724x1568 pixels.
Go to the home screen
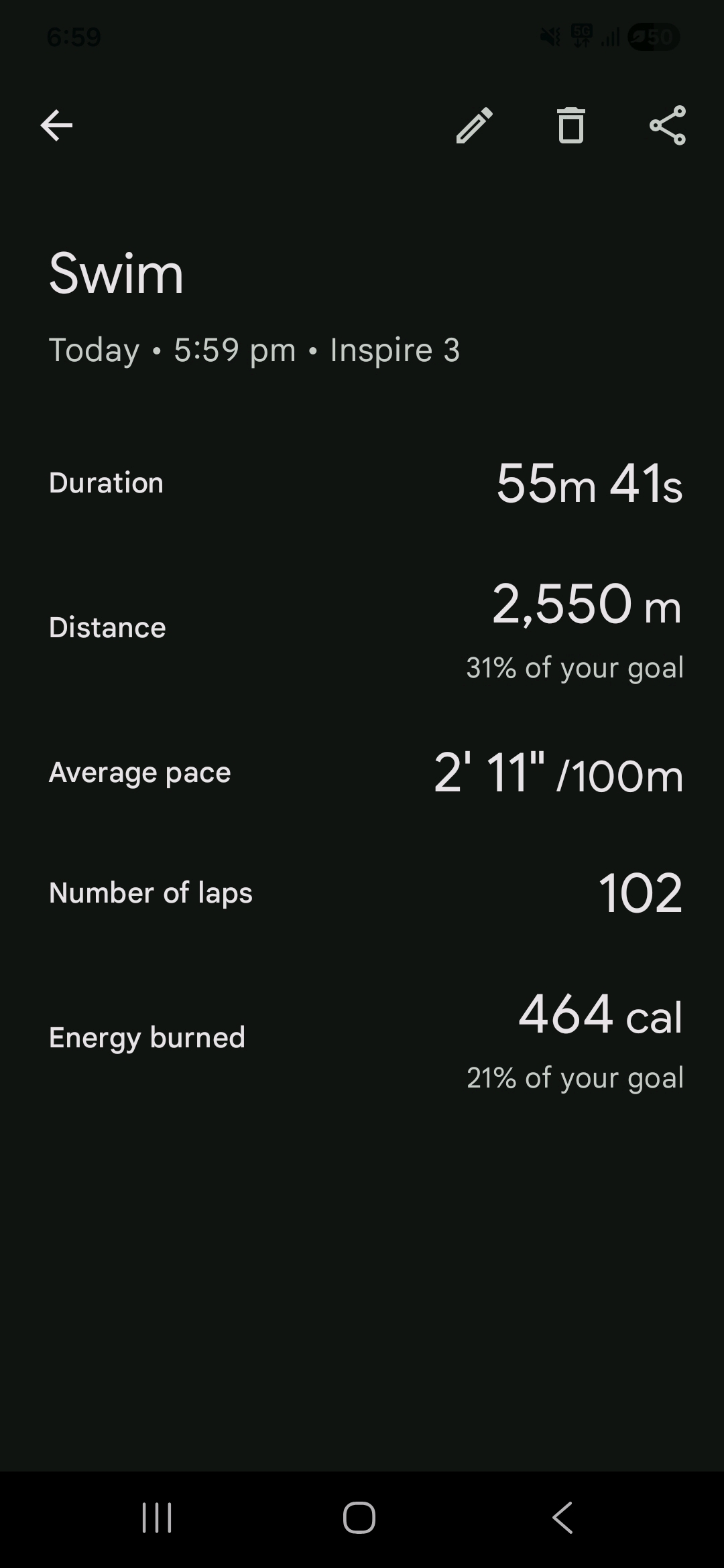[x=359, y=1518]
